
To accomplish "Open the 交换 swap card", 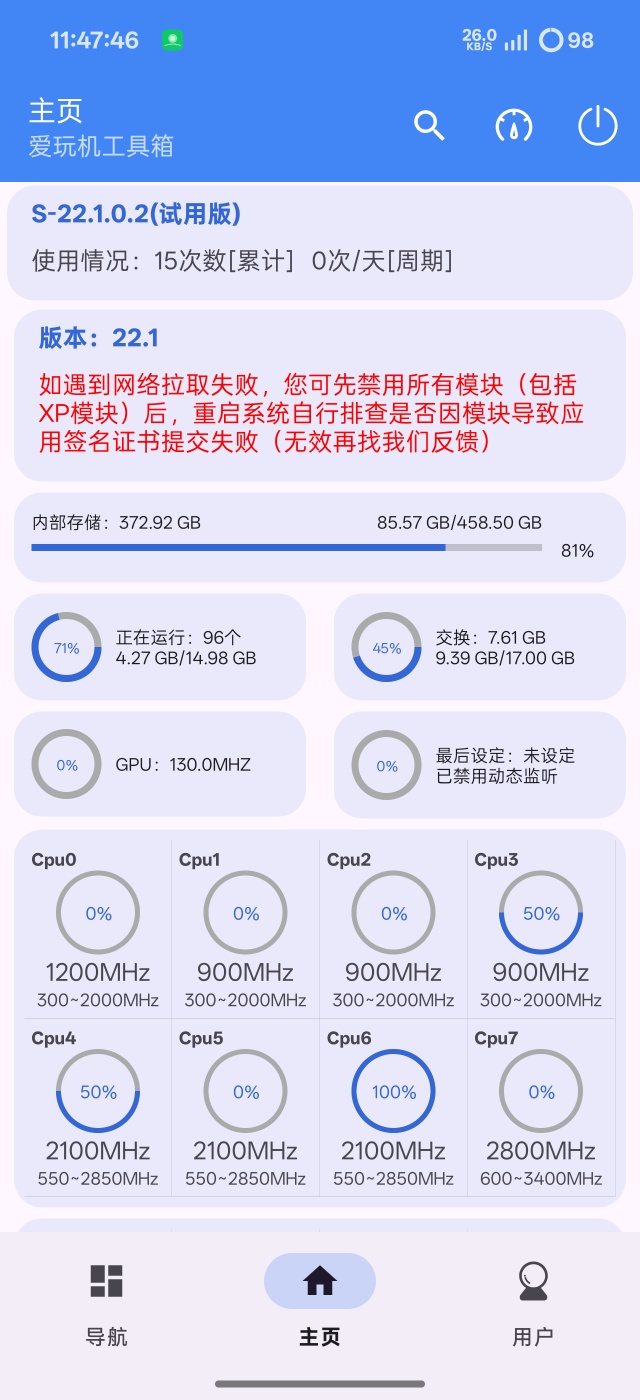I will [480, 647].
